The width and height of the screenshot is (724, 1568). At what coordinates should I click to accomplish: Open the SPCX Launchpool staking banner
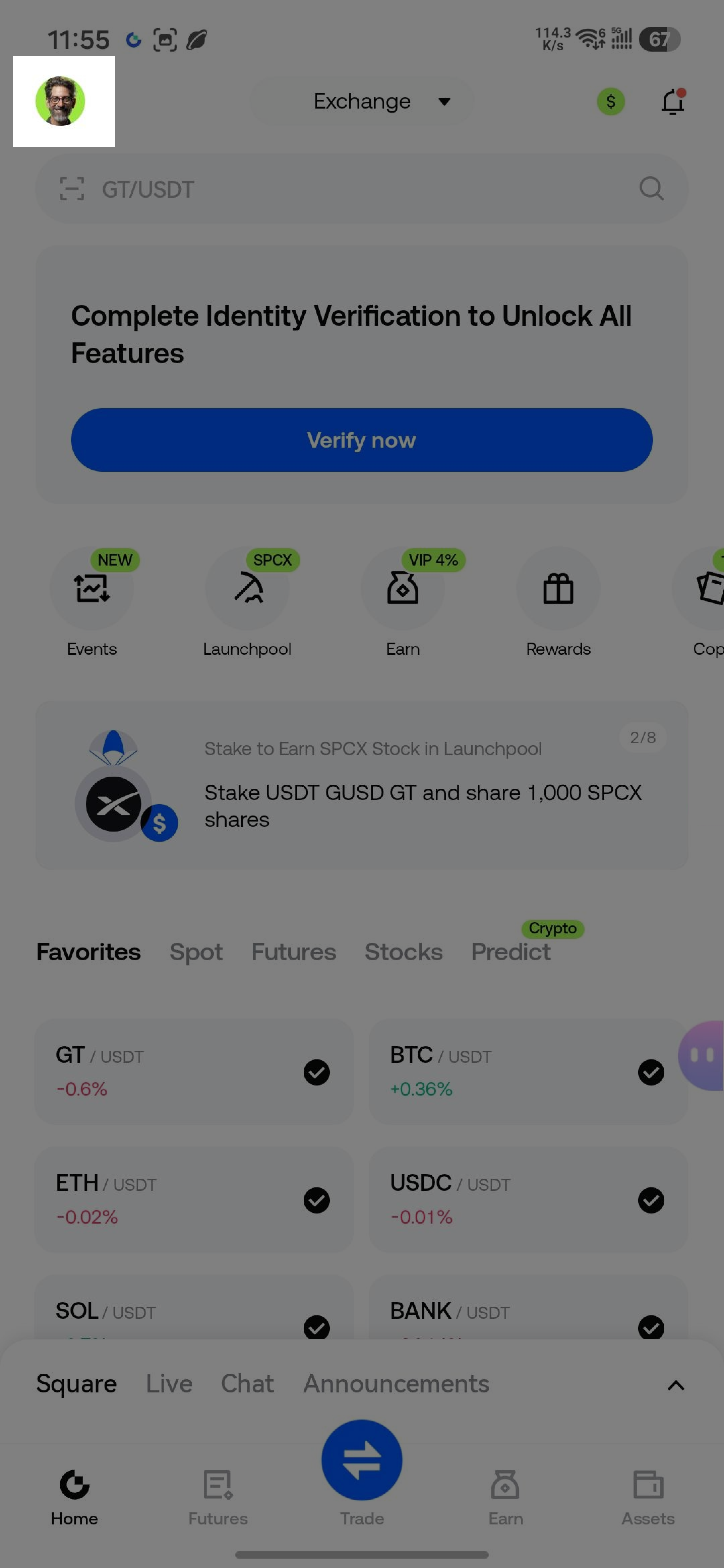pyautogui.click(x=362, y=785)
